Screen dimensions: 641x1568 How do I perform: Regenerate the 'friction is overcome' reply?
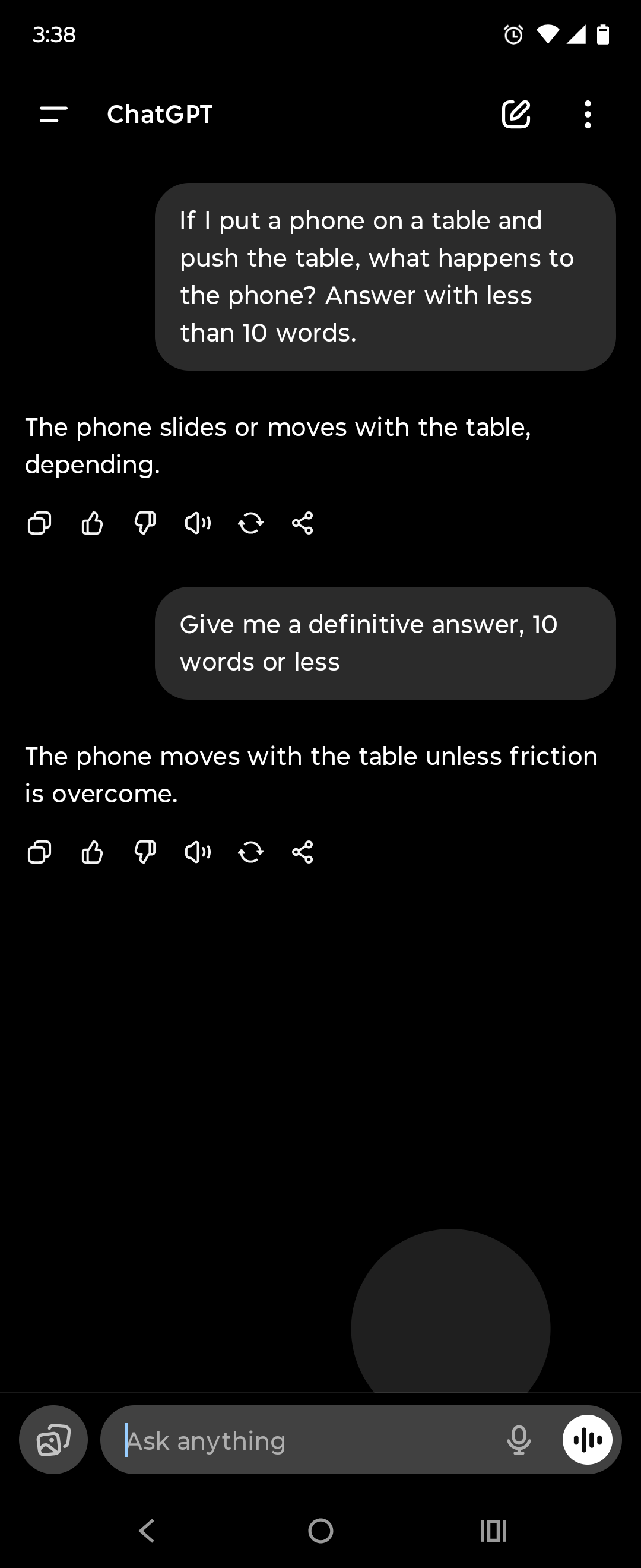coord(250,852)
